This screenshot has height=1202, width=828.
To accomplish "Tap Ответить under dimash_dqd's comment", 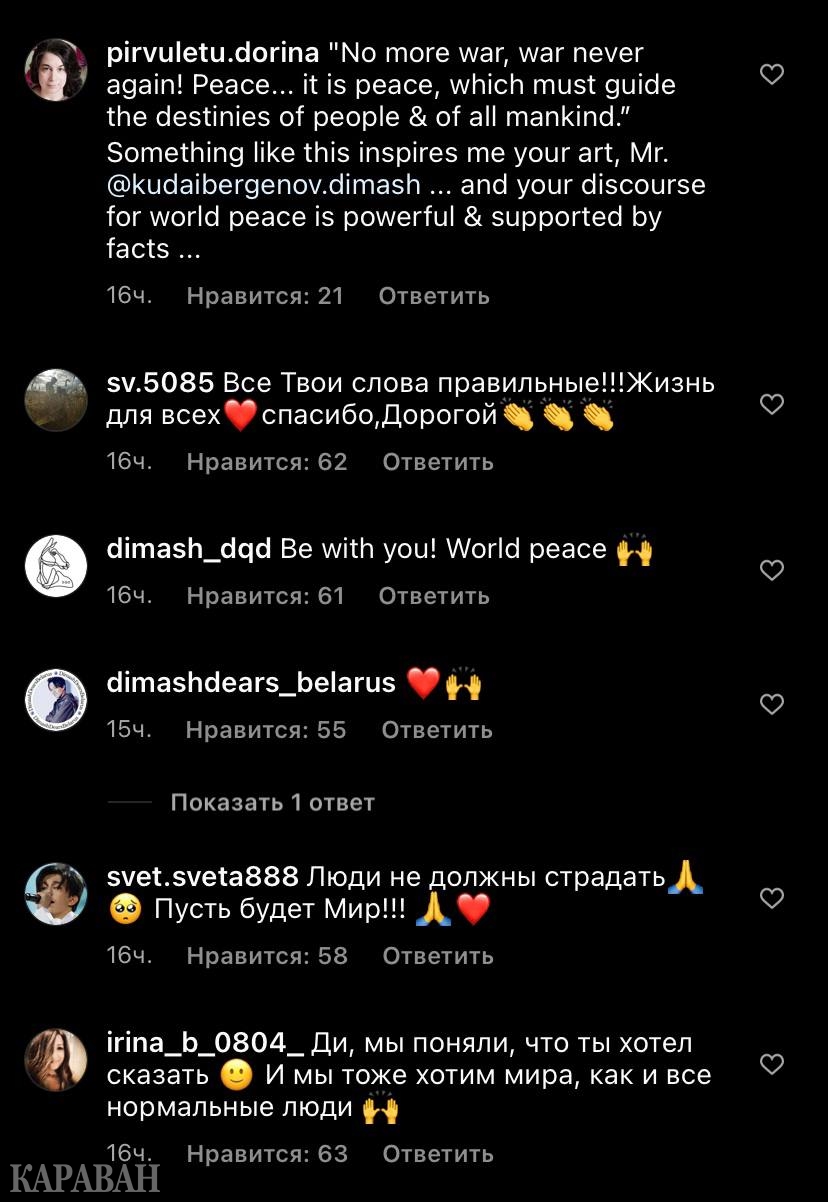I will pyautogui.click(x=434, y=596).
